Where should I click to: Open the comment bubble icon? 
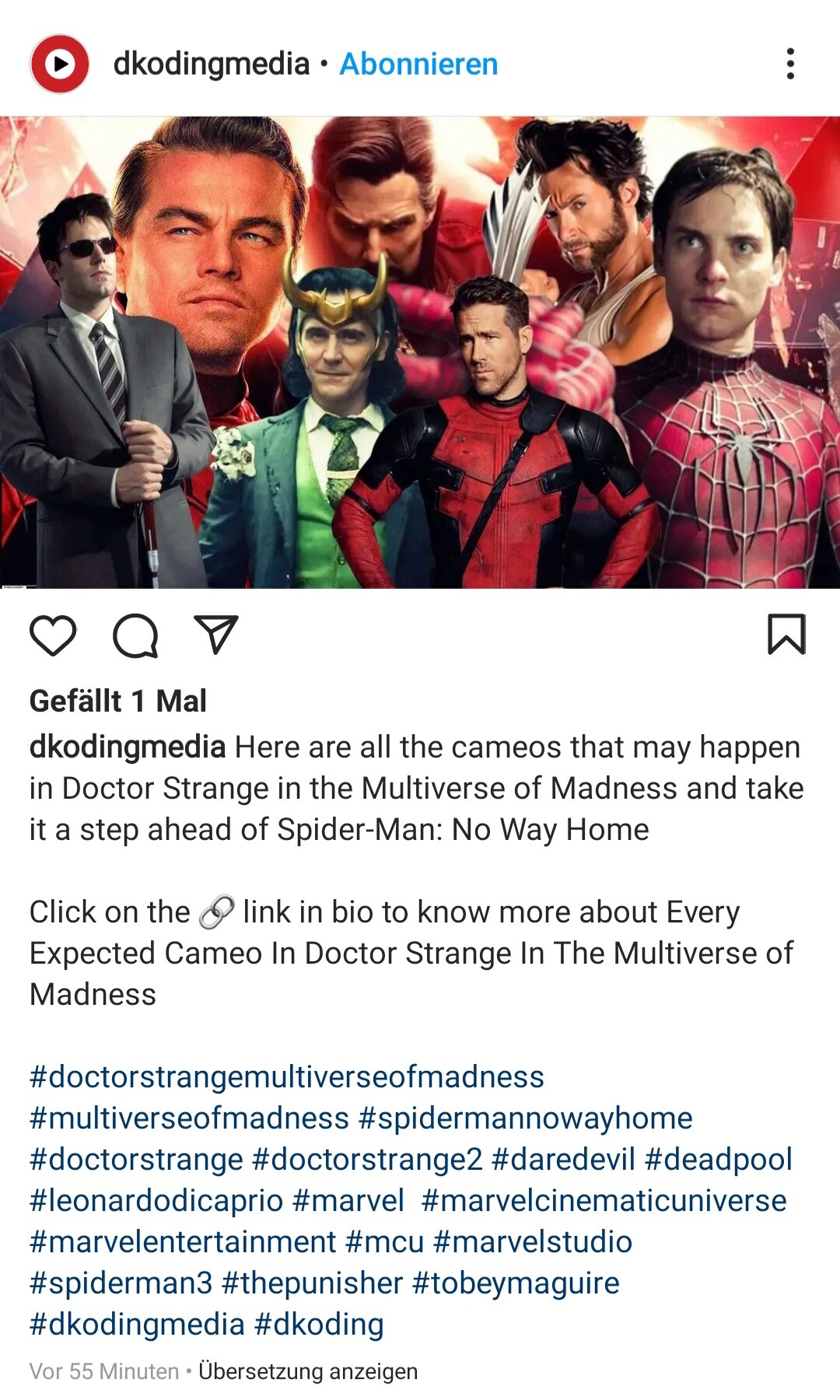tap(135, 635)
